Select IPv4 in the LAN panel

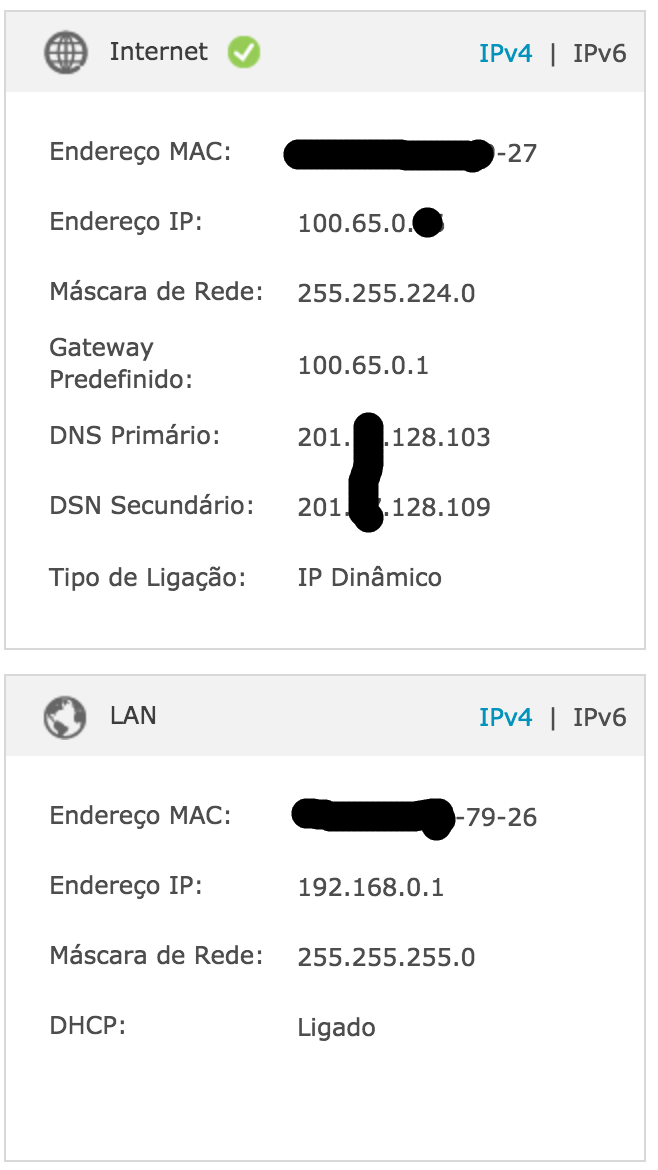505,717
